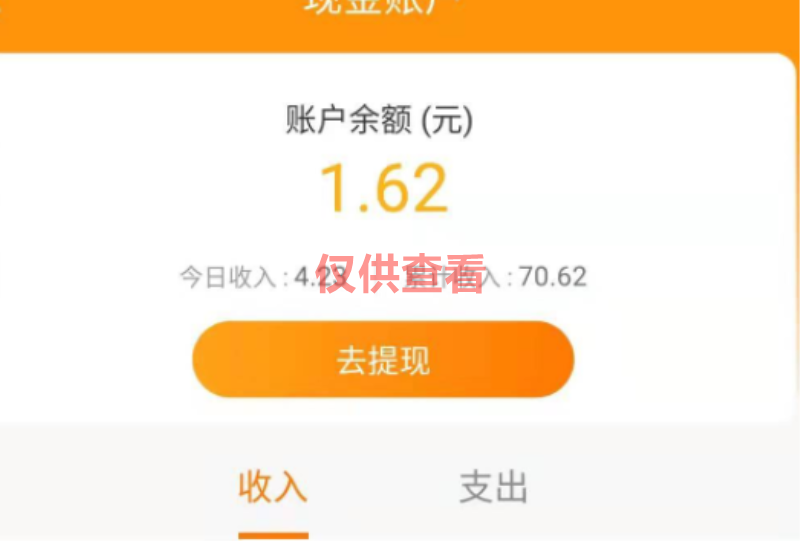The image size is (800, 541).
Task: Switch to the 收入 tab
Action: [273, 488]
